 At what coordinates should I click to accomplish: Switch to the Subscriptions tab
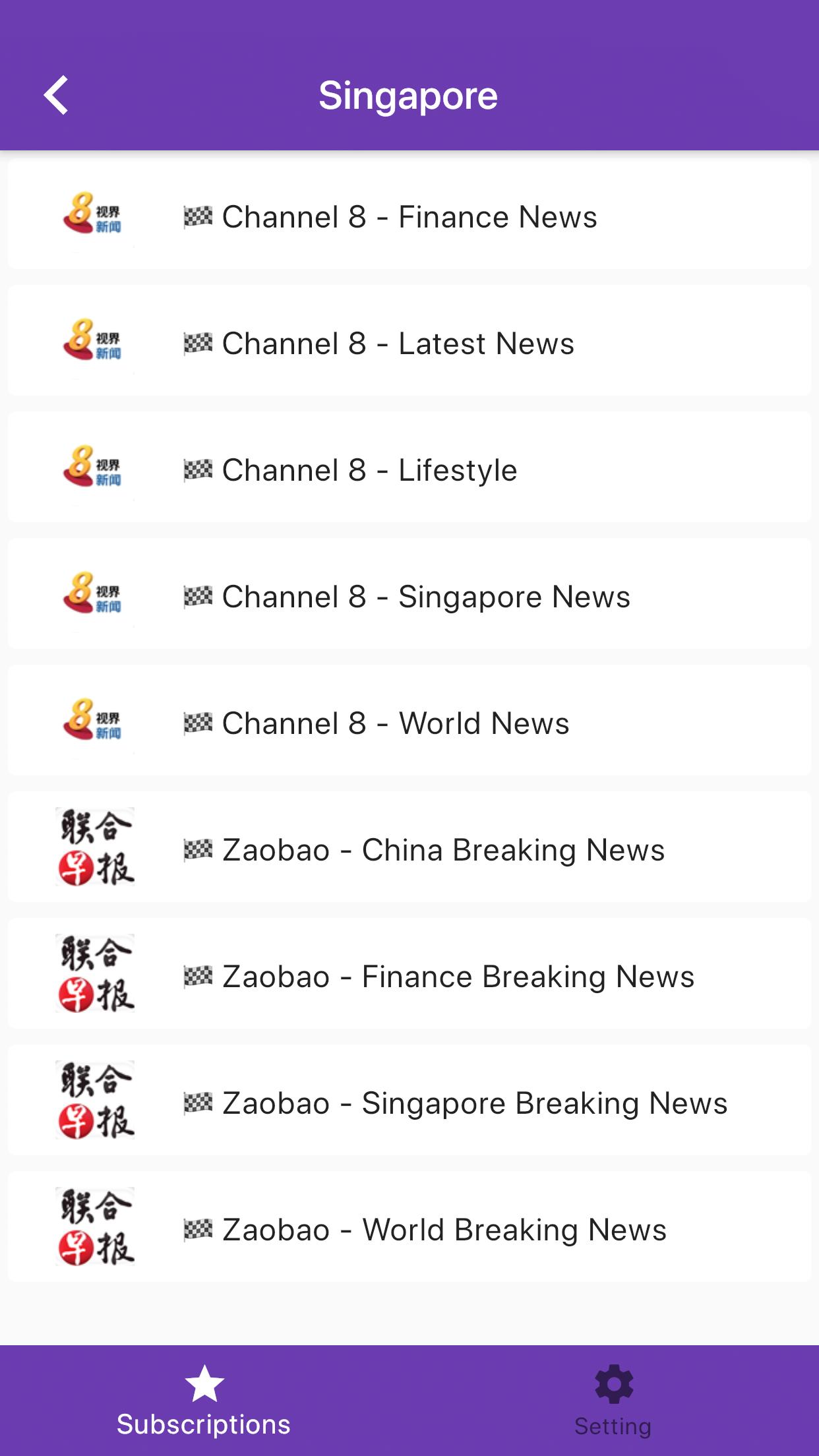[204, 1401]
